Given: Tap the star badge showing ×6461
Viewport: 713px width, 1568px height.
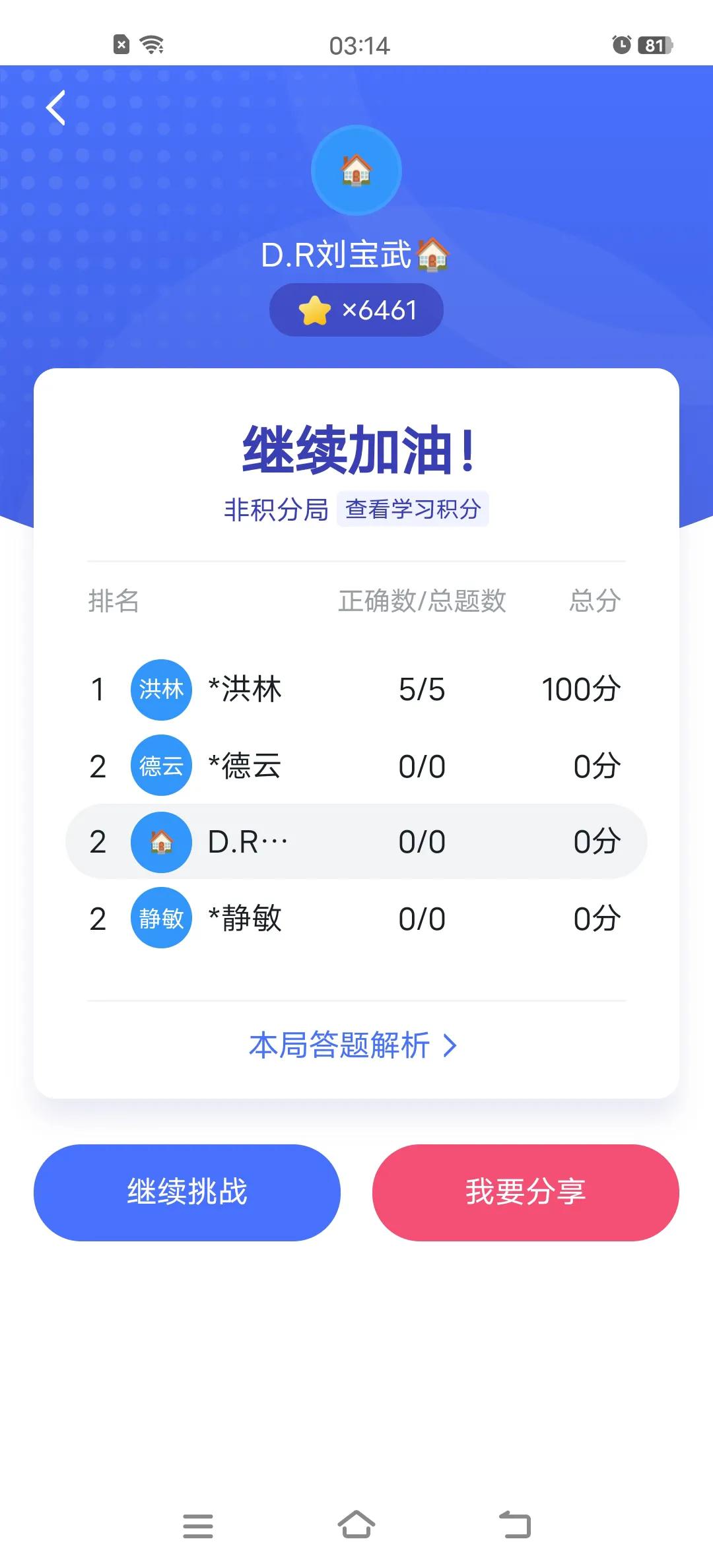Looking at the screenshot, I should (356, 310).
